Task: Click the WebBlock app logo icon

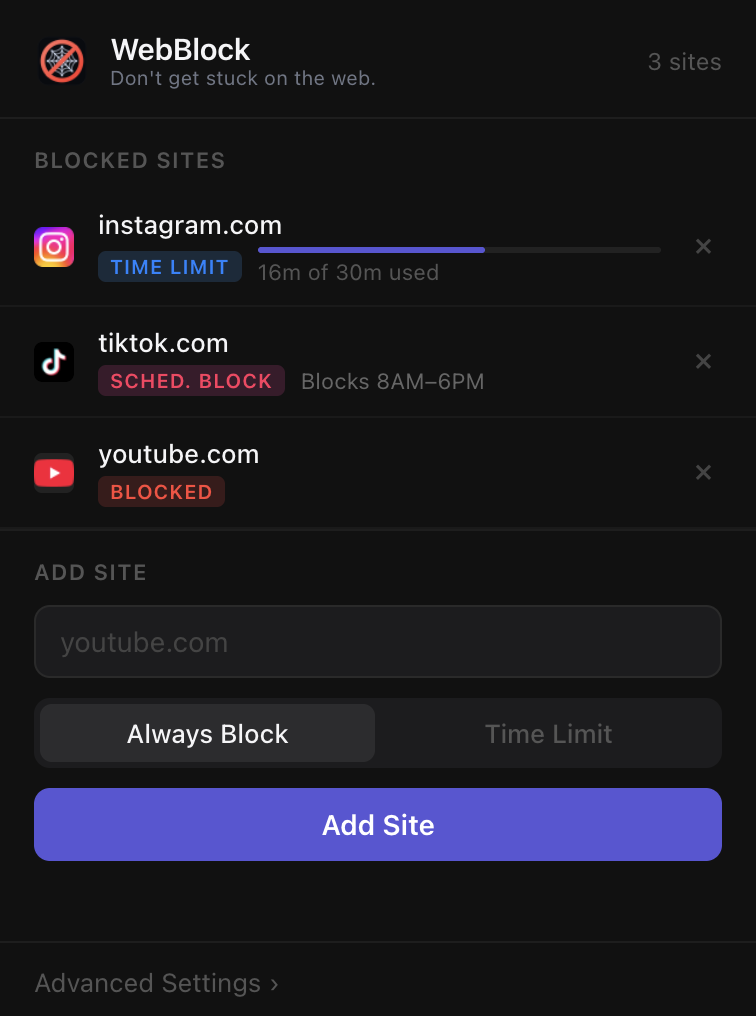Action: pos(62,61)
